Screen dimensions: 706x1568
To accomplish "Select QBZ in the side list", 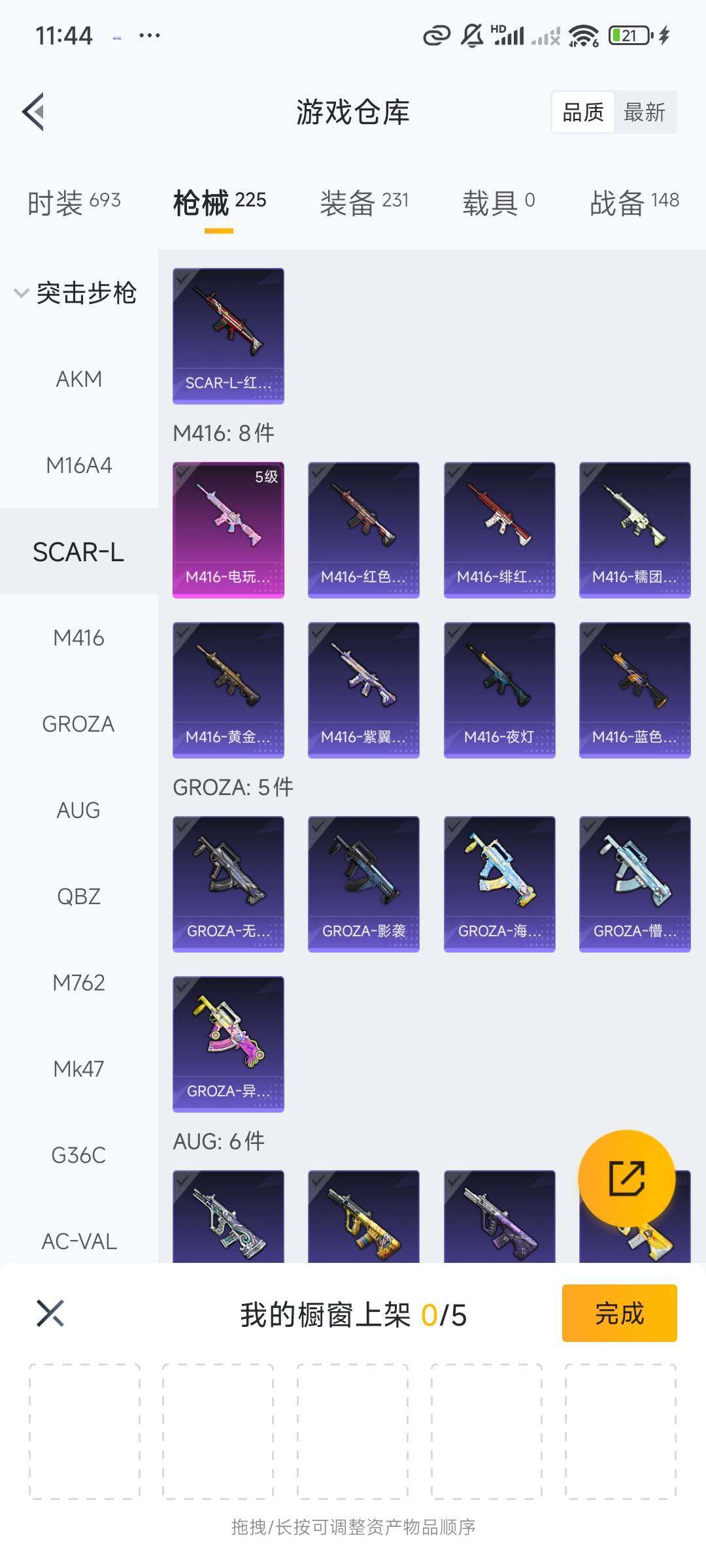I will point(78,896).
